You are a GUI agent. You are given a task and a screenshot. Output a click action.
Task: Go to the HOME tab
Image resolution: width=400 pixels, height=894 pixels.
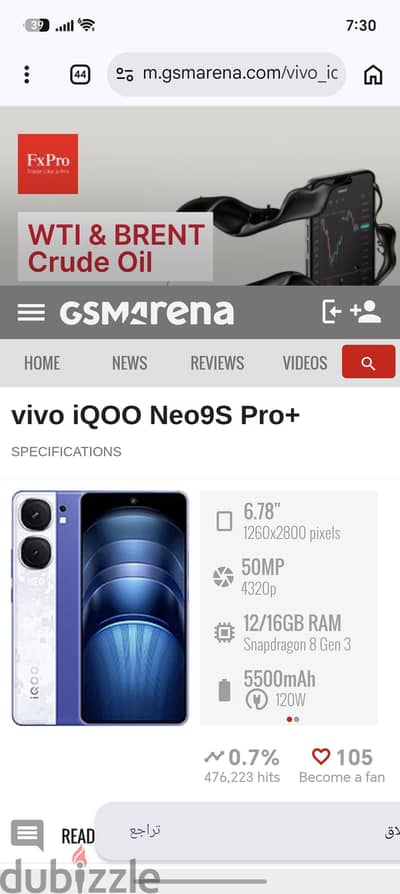click(42, 363)
